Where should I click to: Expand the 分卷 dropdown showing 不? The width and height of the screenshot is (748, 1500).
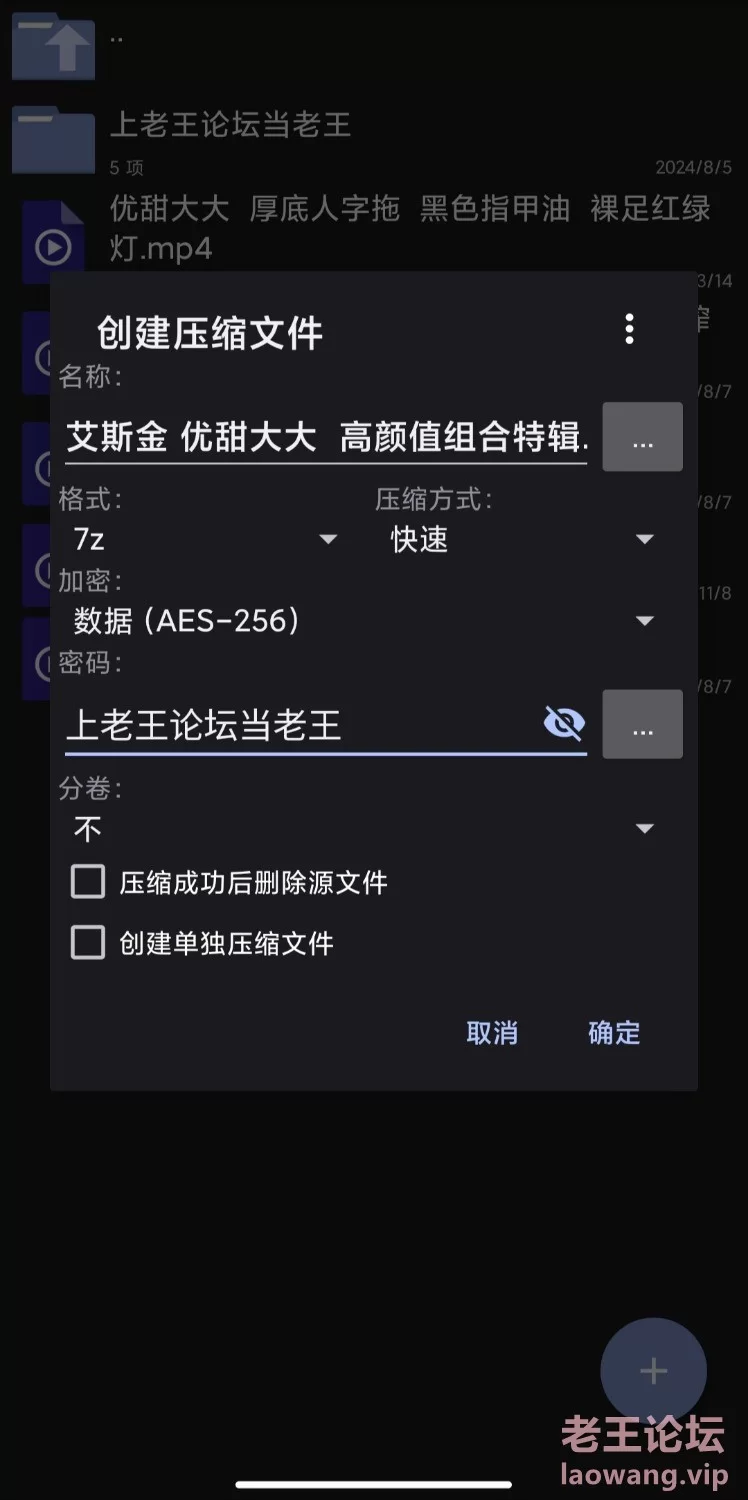(364, 829)
